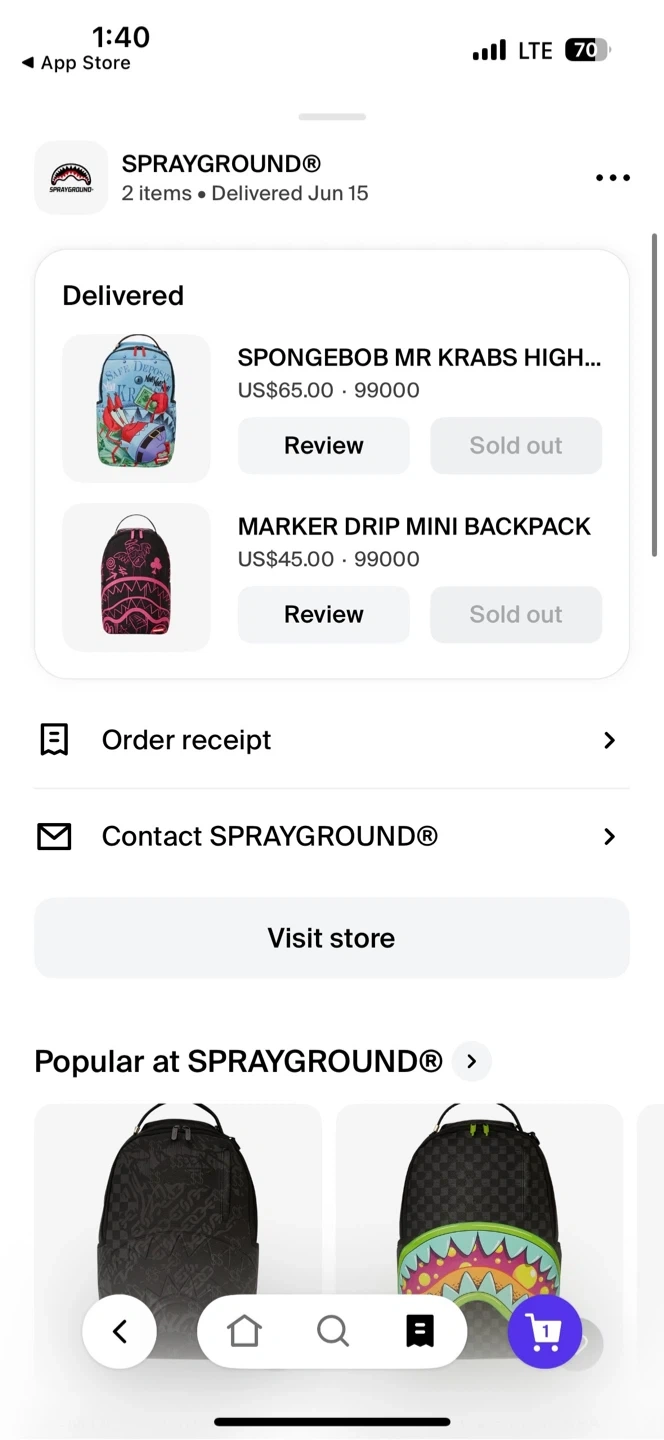Return to App Store
664x1440 pixels.
tap(76, 63)
